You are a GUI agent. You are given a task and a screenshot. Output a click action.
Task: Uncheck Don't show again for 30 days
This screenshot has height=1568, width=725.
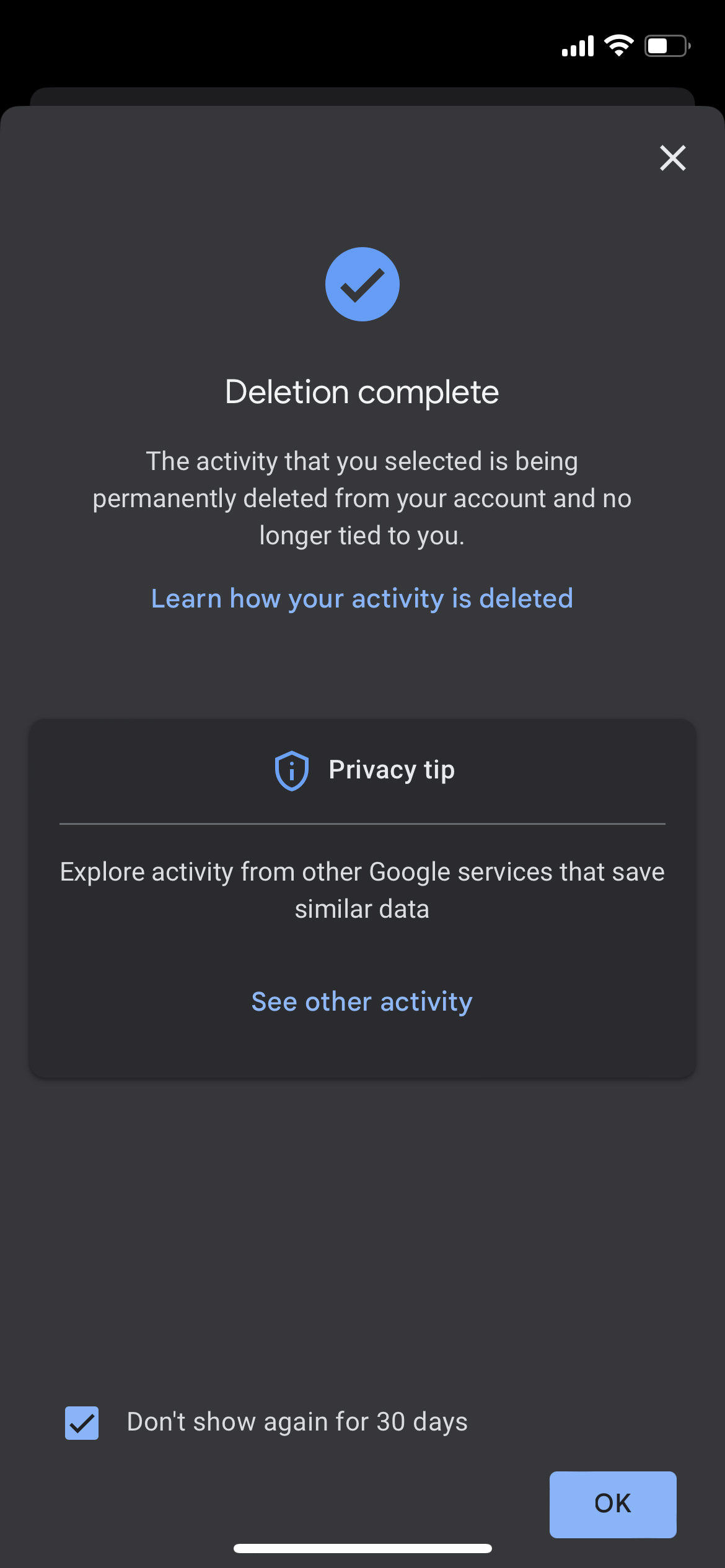pos(82,1422)
